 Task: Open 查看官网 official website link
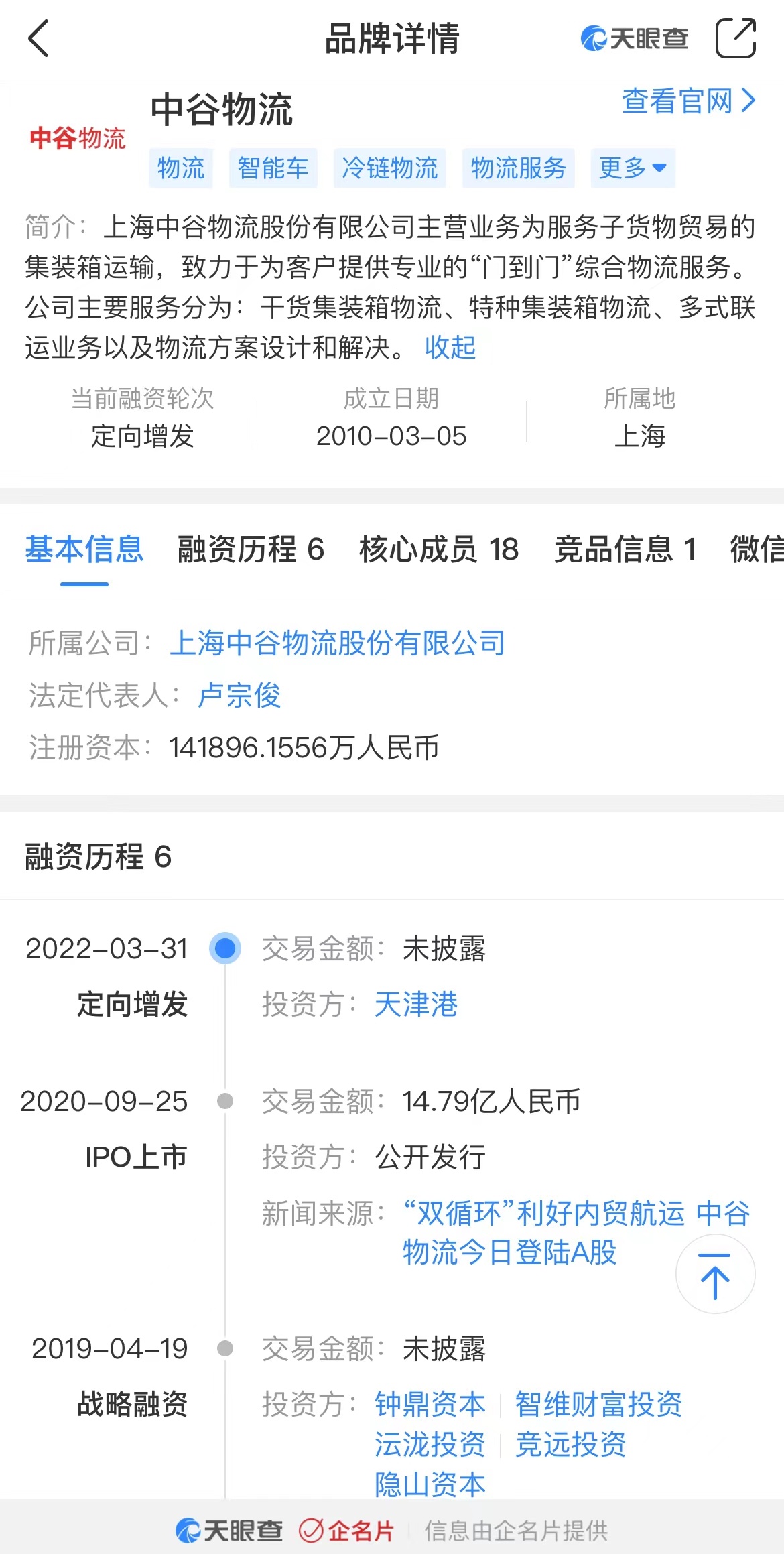[x=689, y=102]
